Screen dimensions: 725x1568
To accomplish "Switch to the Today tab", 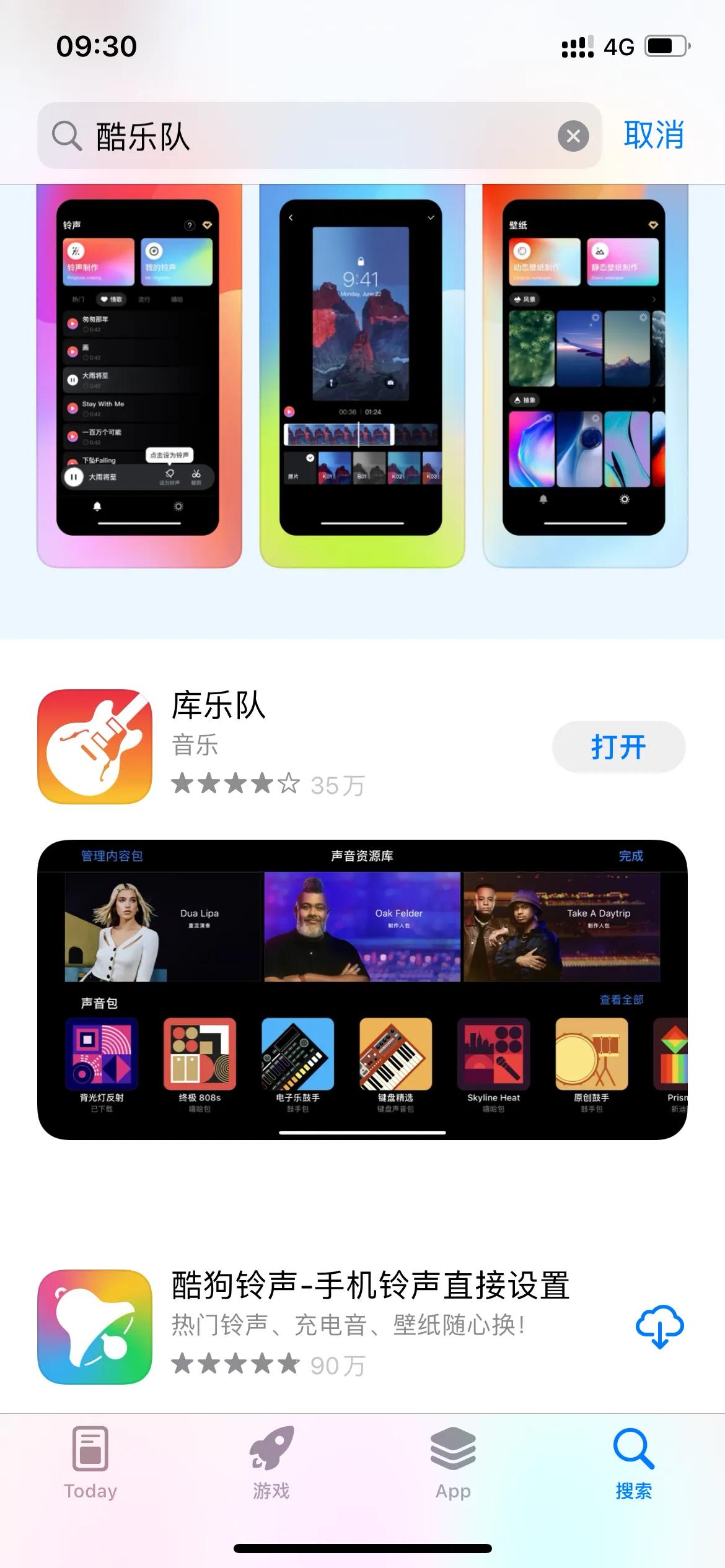I will click(90, 1463).
